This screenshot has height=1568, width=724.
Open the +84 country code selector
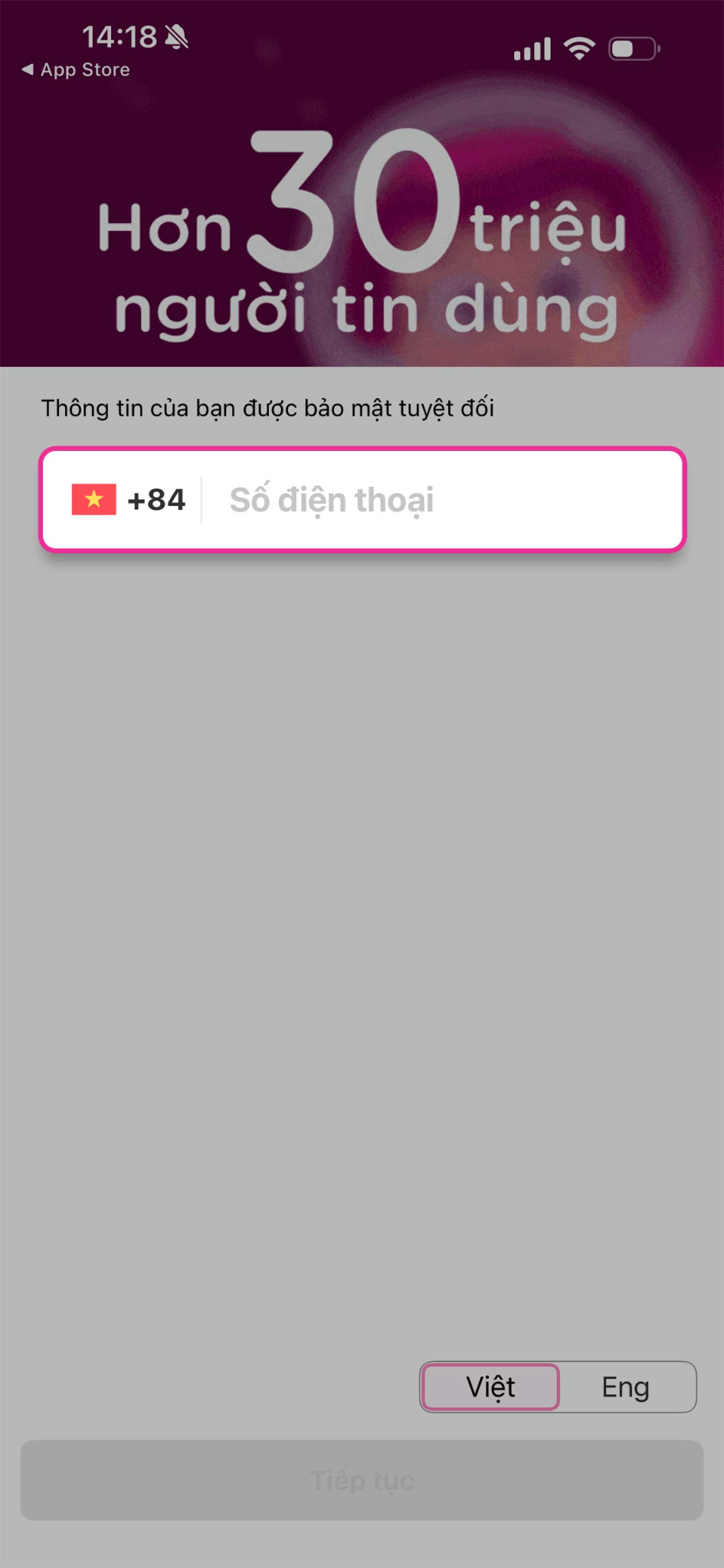click(129, 500)
